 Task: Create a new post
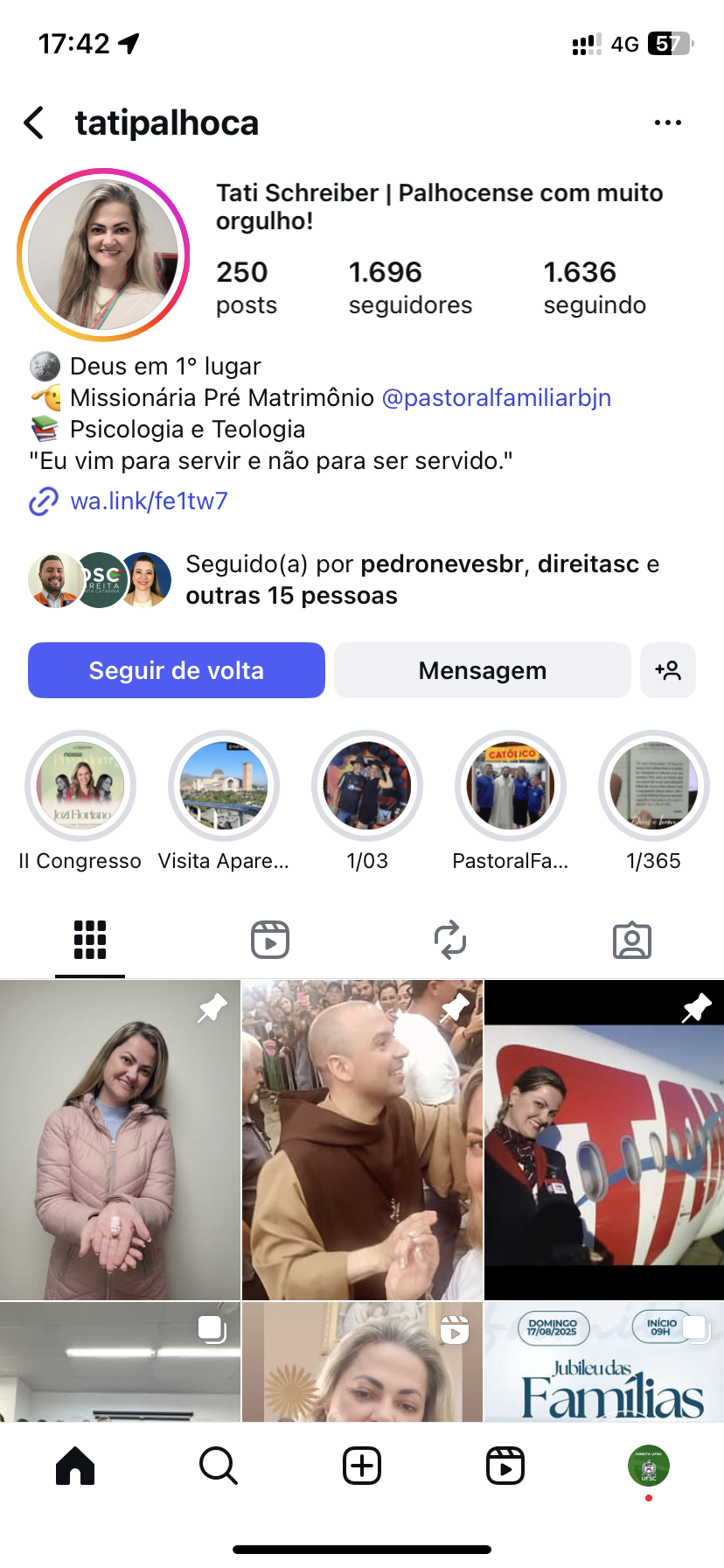[362, 1466]
